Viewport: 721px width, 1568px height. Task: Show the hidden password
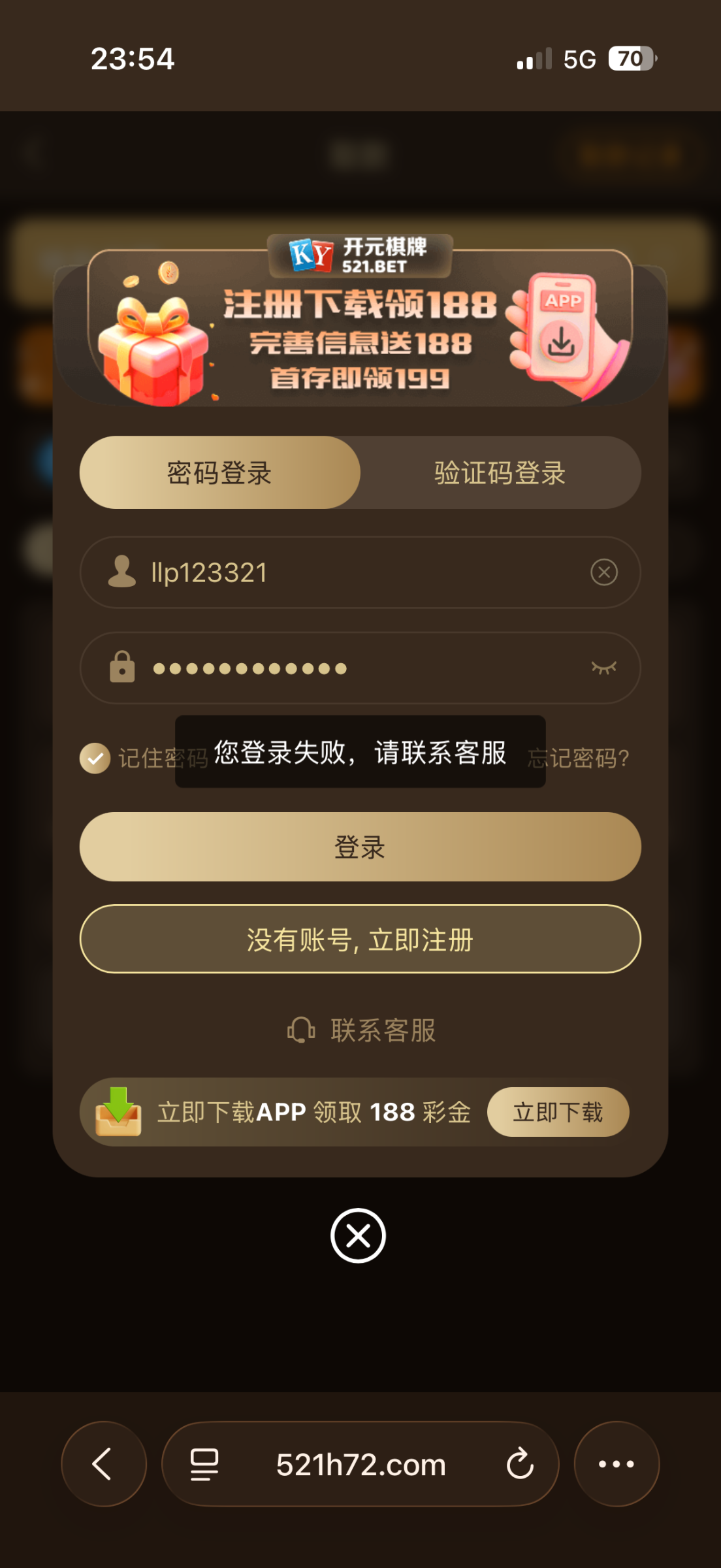tap(604, 668)
